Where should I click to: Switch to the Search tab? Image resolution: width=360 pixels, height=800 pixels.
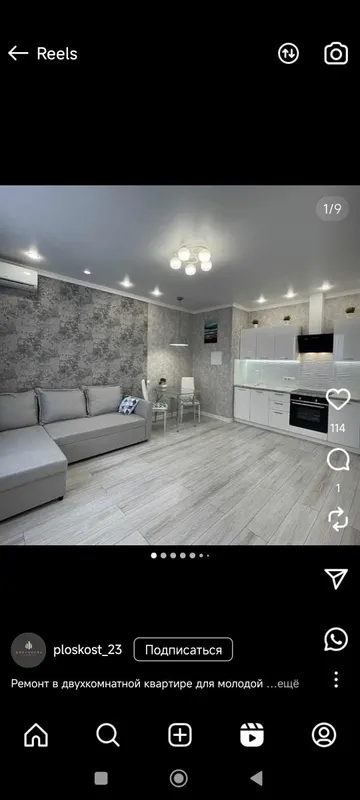(108, 735)
